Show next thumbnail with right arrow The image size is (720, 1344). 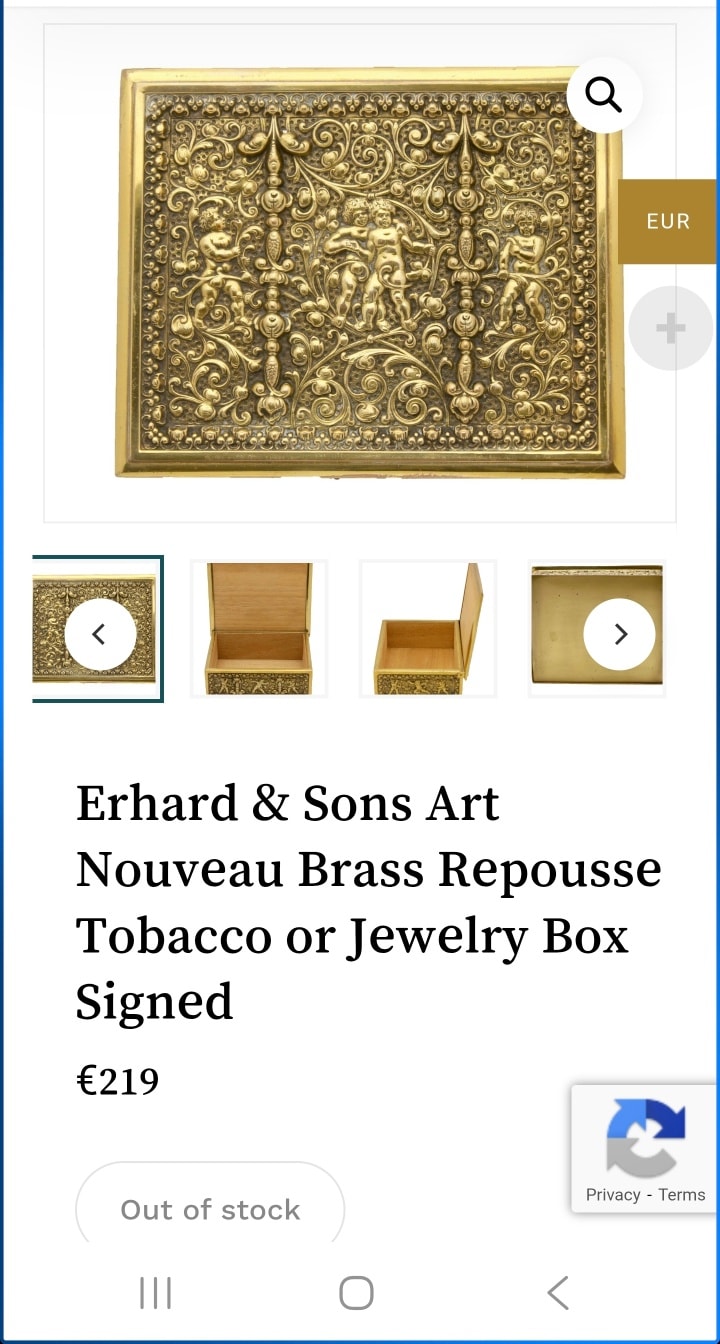click(x=620, y=634)
